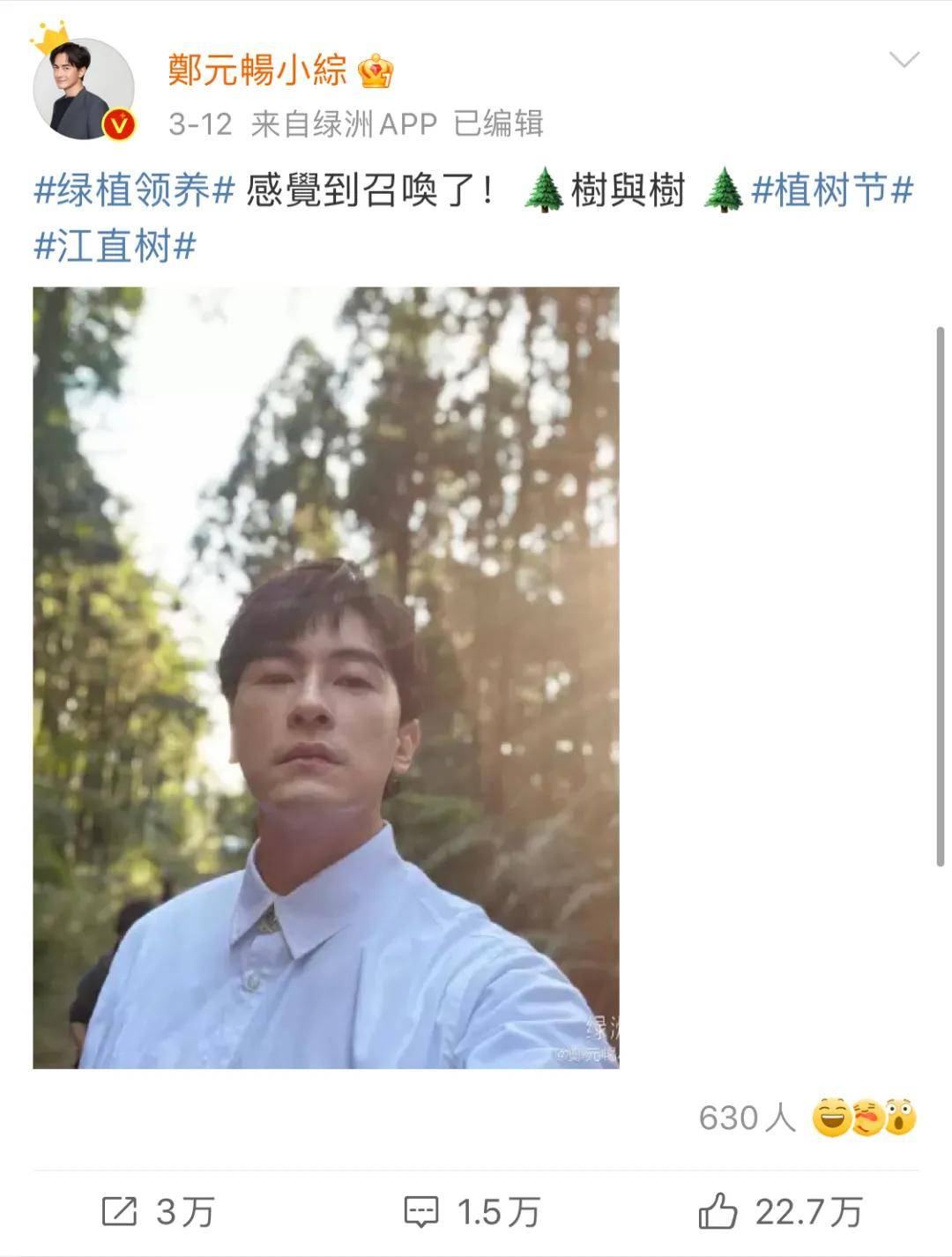Open the 1.5万 comments

pyautogui.click(x=472, y=1212)
